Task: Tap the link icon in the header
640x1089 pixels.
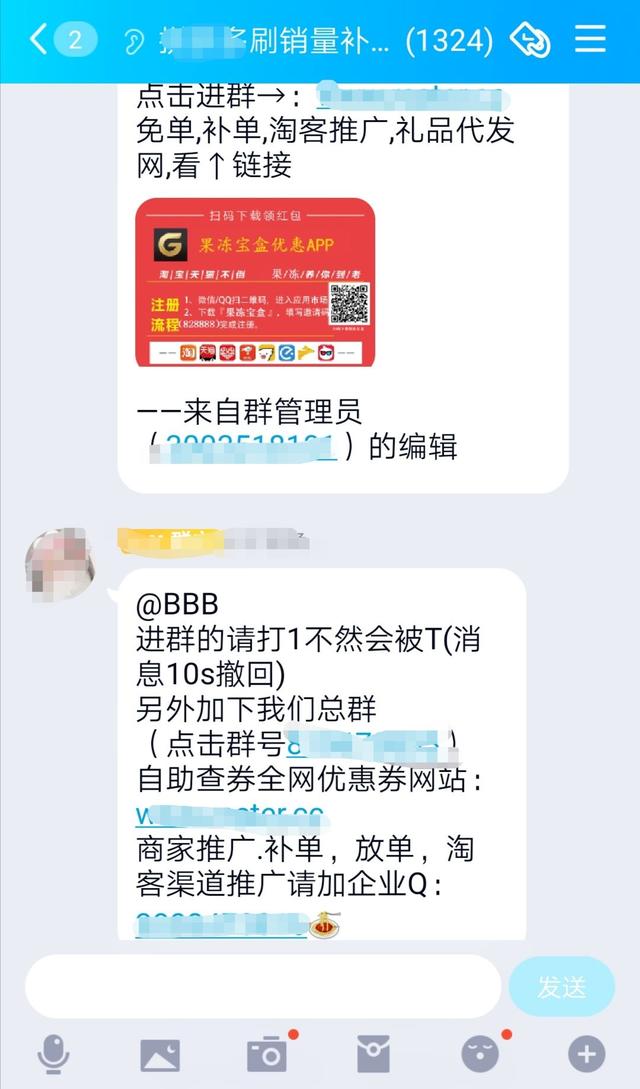Action: coord(530,40)
